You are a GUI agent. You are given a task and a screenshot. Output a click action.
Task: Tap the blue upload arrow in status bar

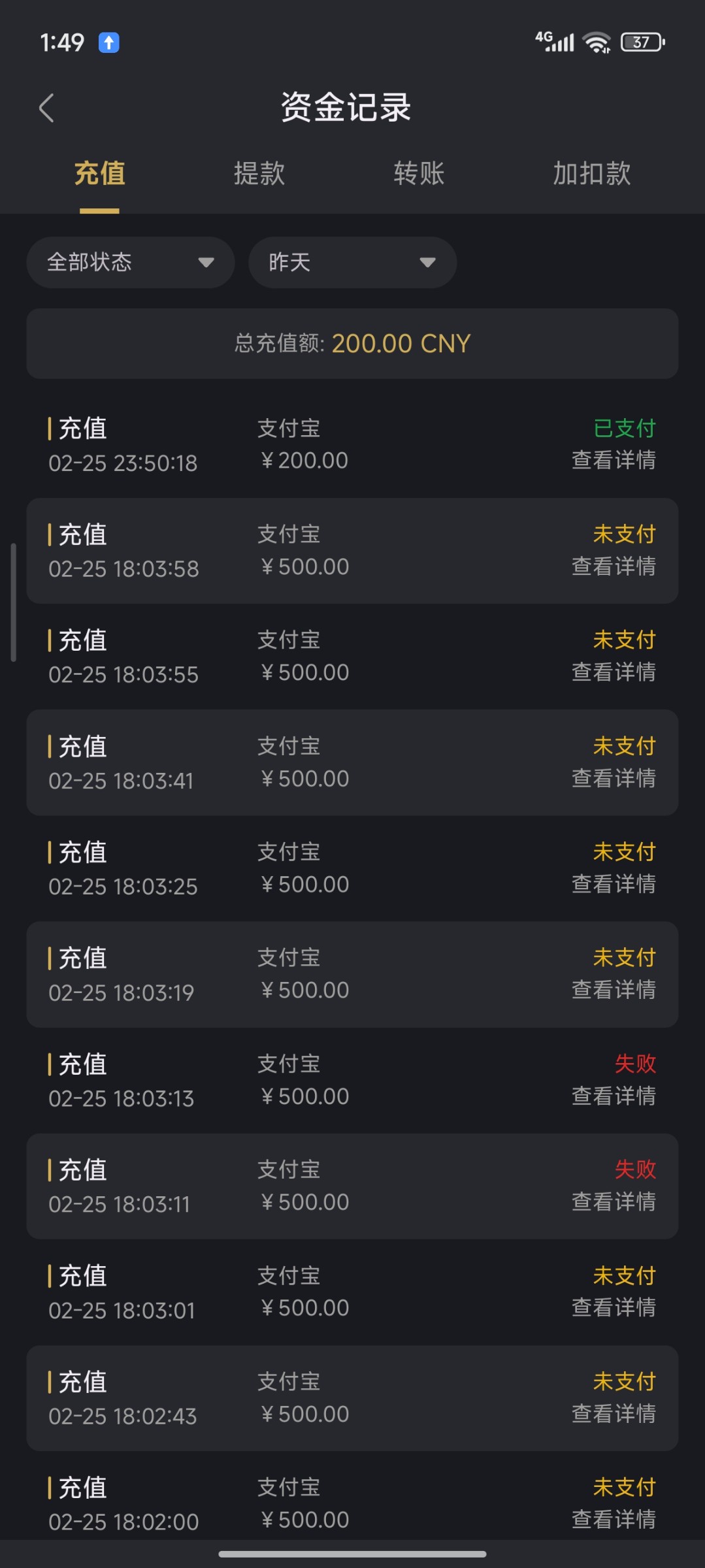pos(108,42)
